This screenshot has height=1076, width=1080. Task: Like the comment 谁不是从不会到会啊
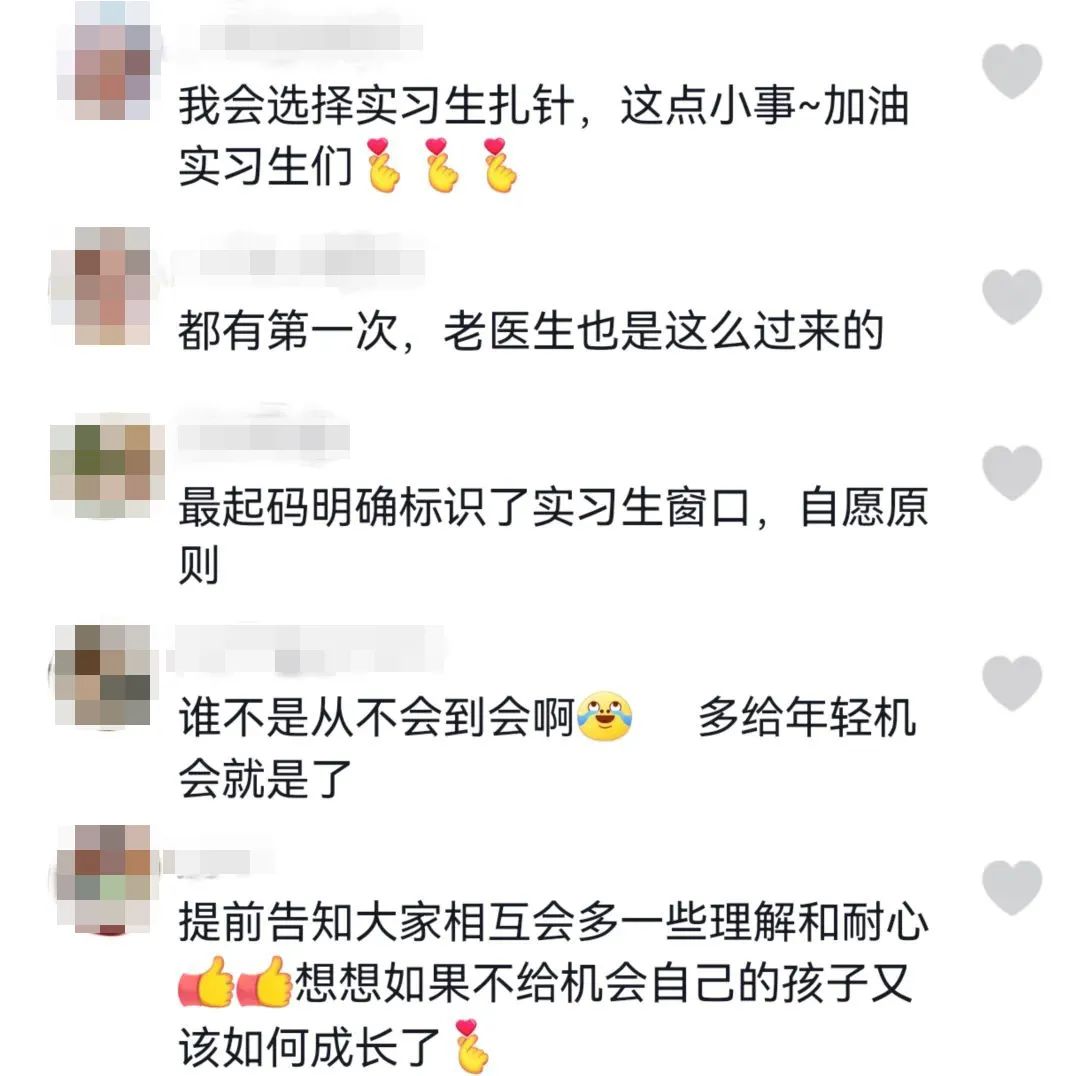(x=1011, y=682)
